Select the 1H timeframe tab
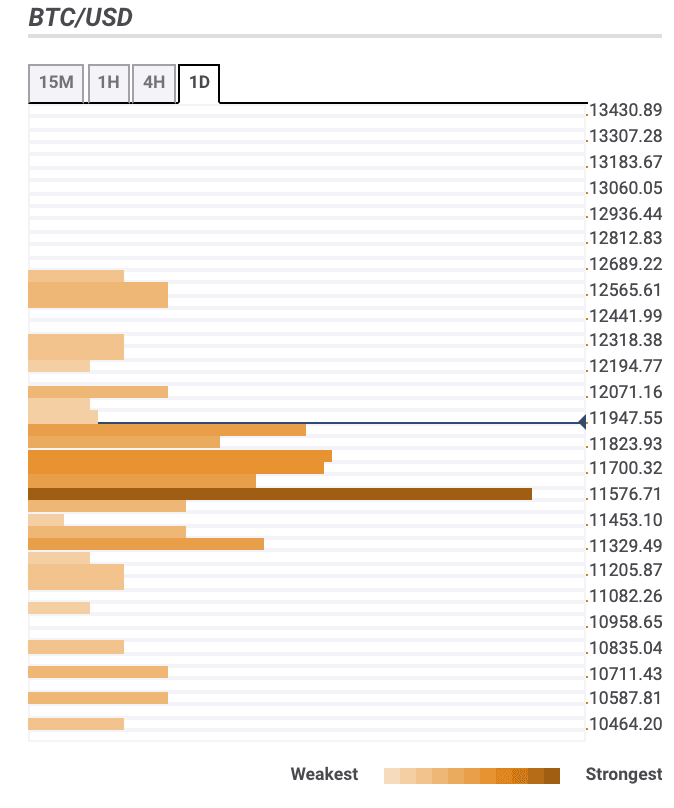Viewport: 674px width, 808px height. (x=108, y=82)
